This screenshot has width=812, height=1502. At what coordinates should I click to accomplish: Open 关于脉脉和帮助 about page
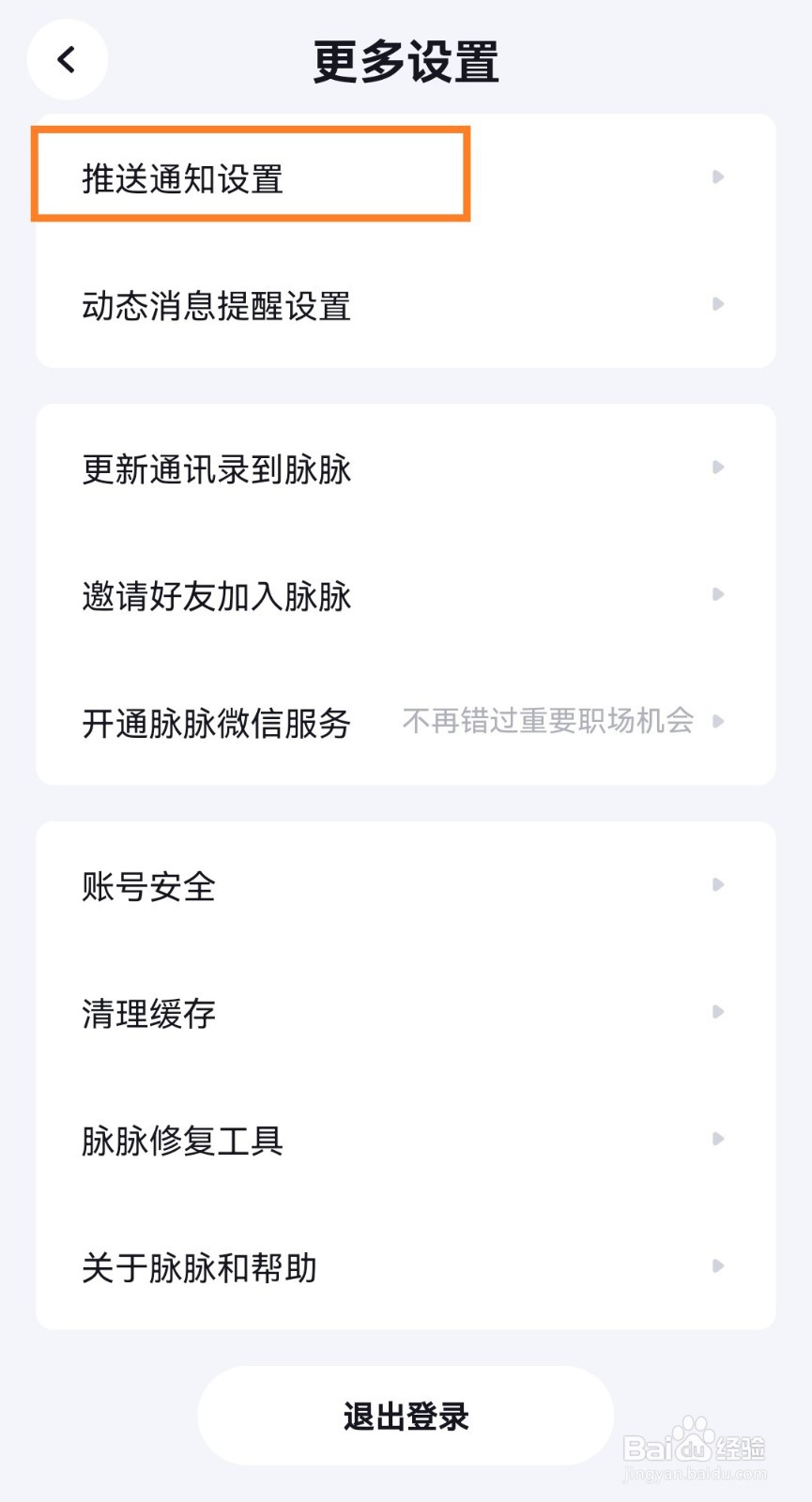pos(199,1267)
